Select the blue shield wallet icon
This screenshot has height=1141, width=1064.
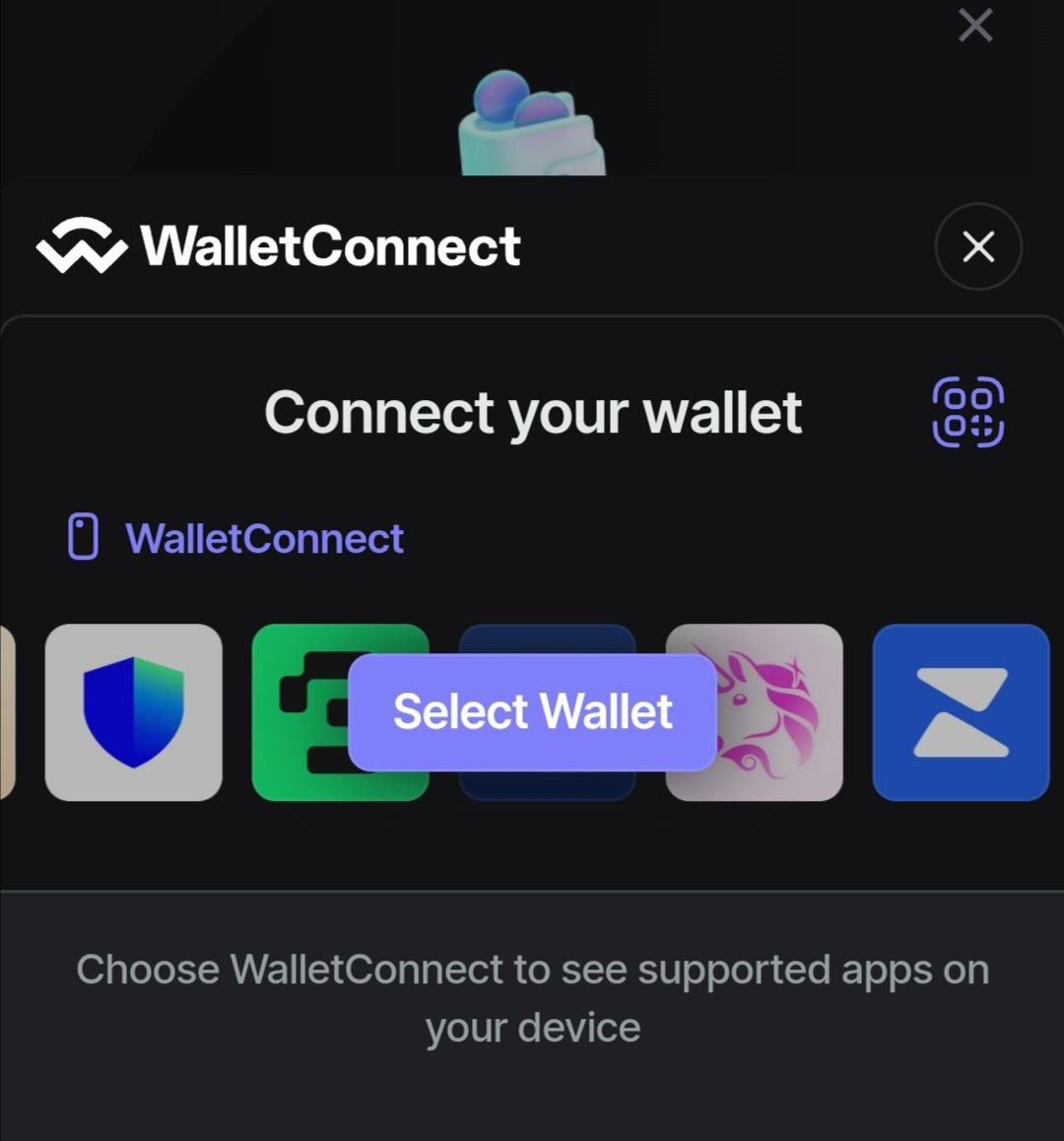coord(134,711)
